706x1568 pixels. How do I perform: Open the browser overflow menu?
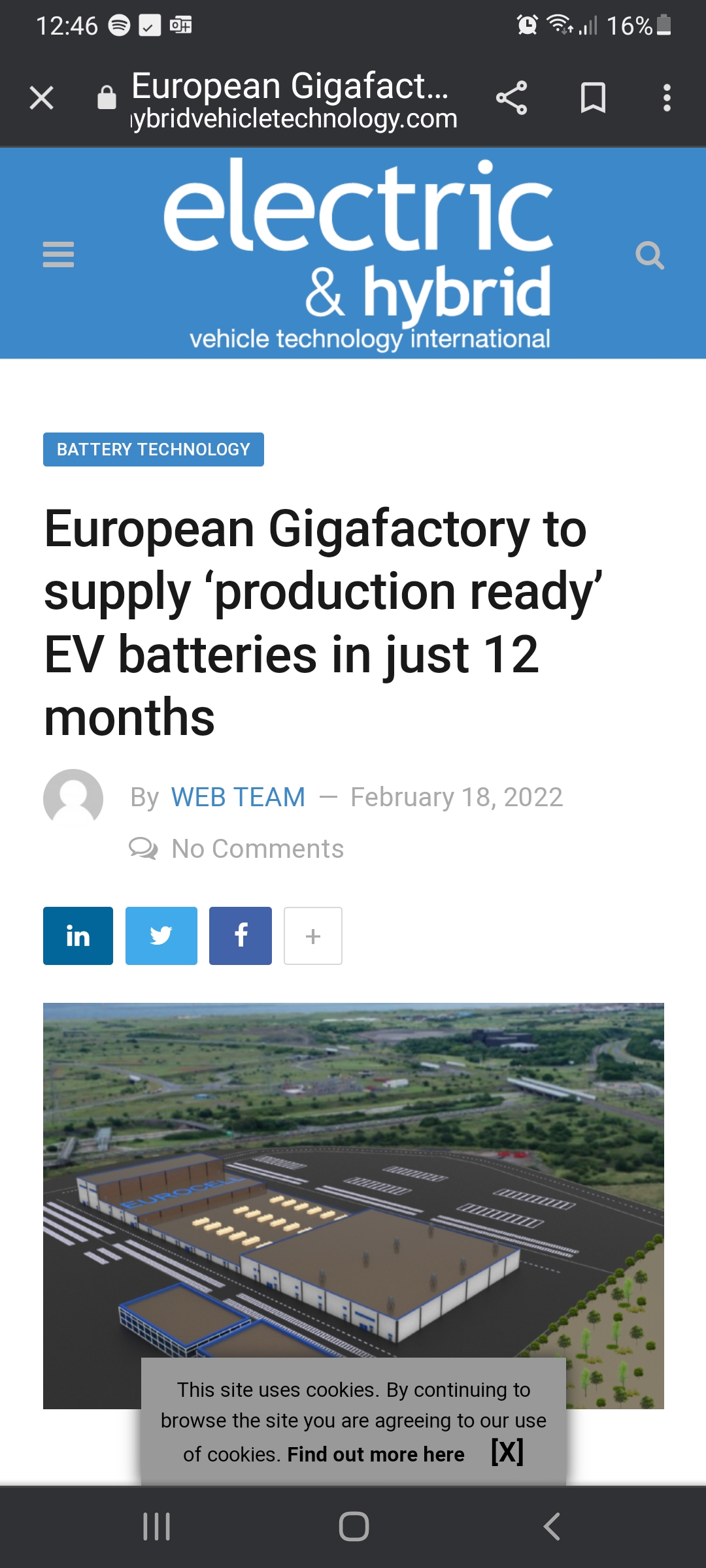666,99
